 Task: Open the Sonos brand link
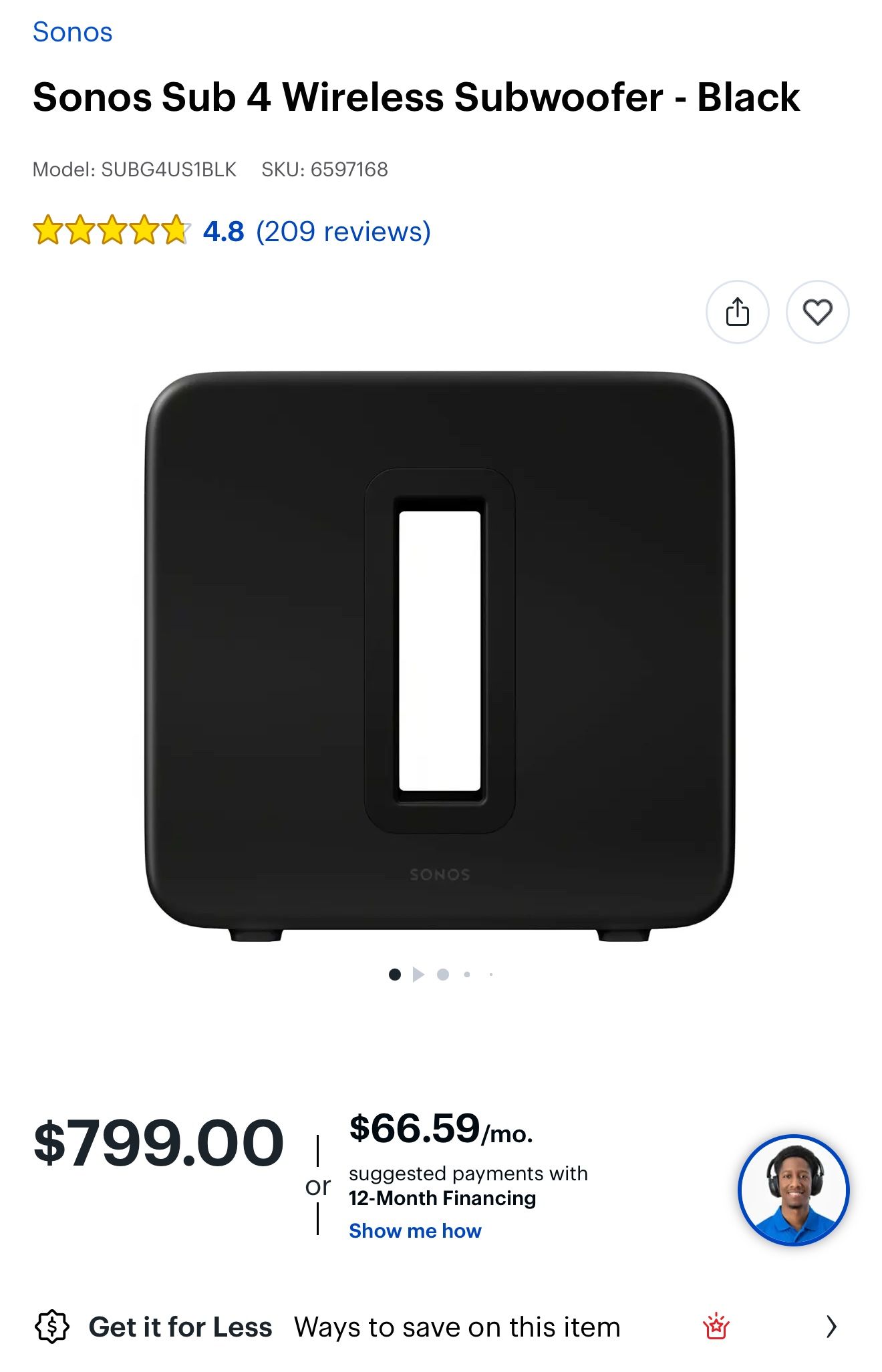click(x=72, y=32)
